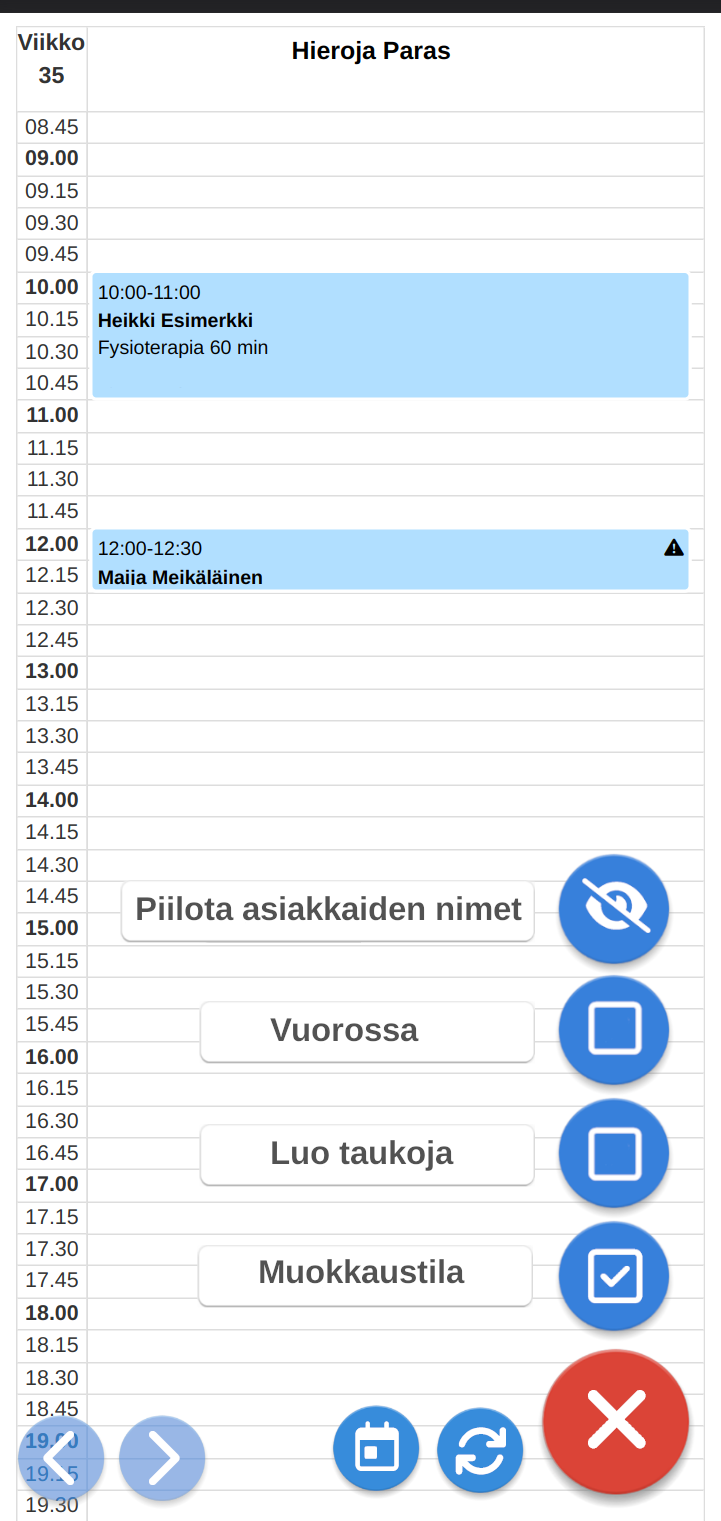Screen dimensions: 721x1521
Task: Open Heikki Esimerkki's 10:00 appointment
Action: pos(390,335)
